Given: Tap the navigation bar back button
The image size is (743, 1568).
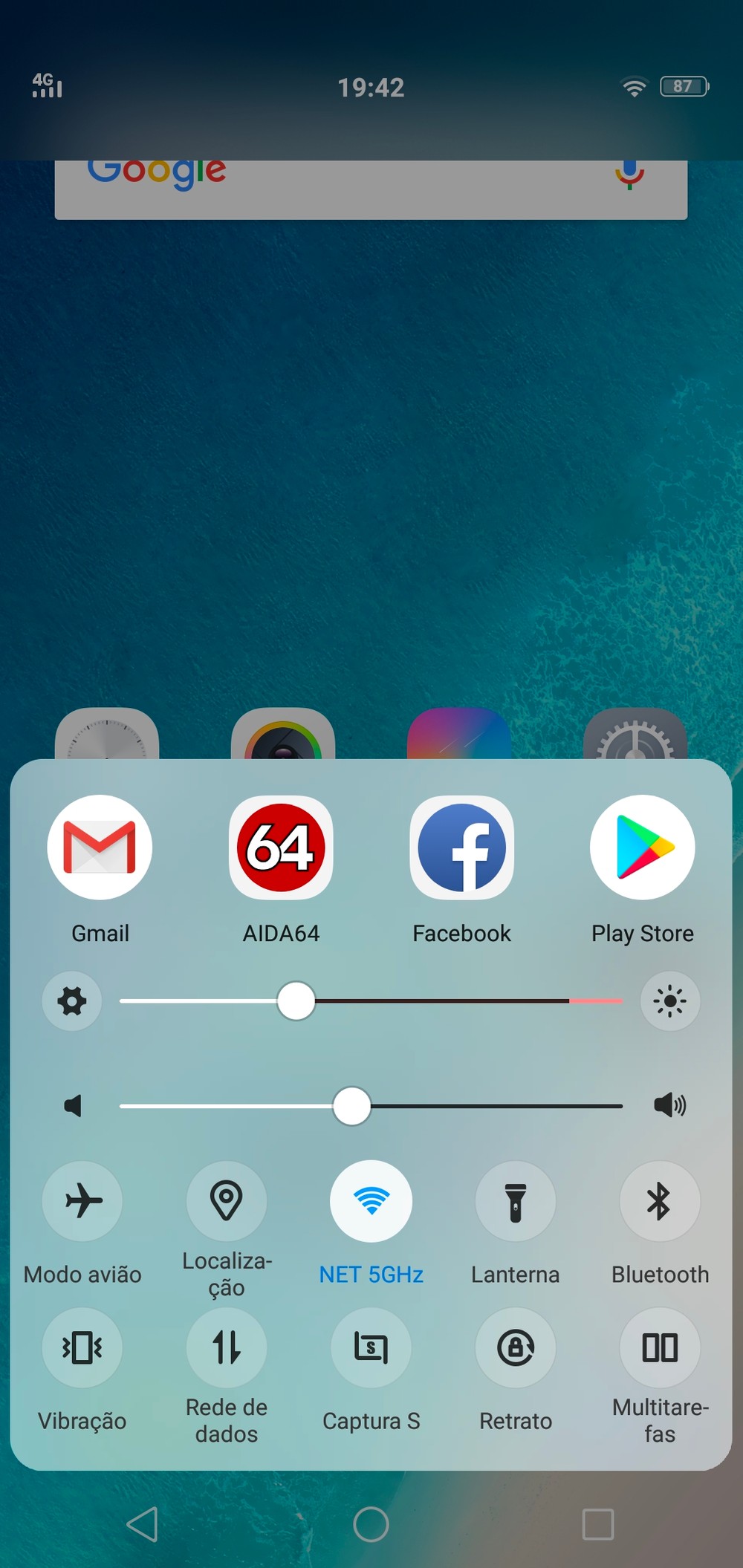Looking at the screenshot, I should [143, 1524].
